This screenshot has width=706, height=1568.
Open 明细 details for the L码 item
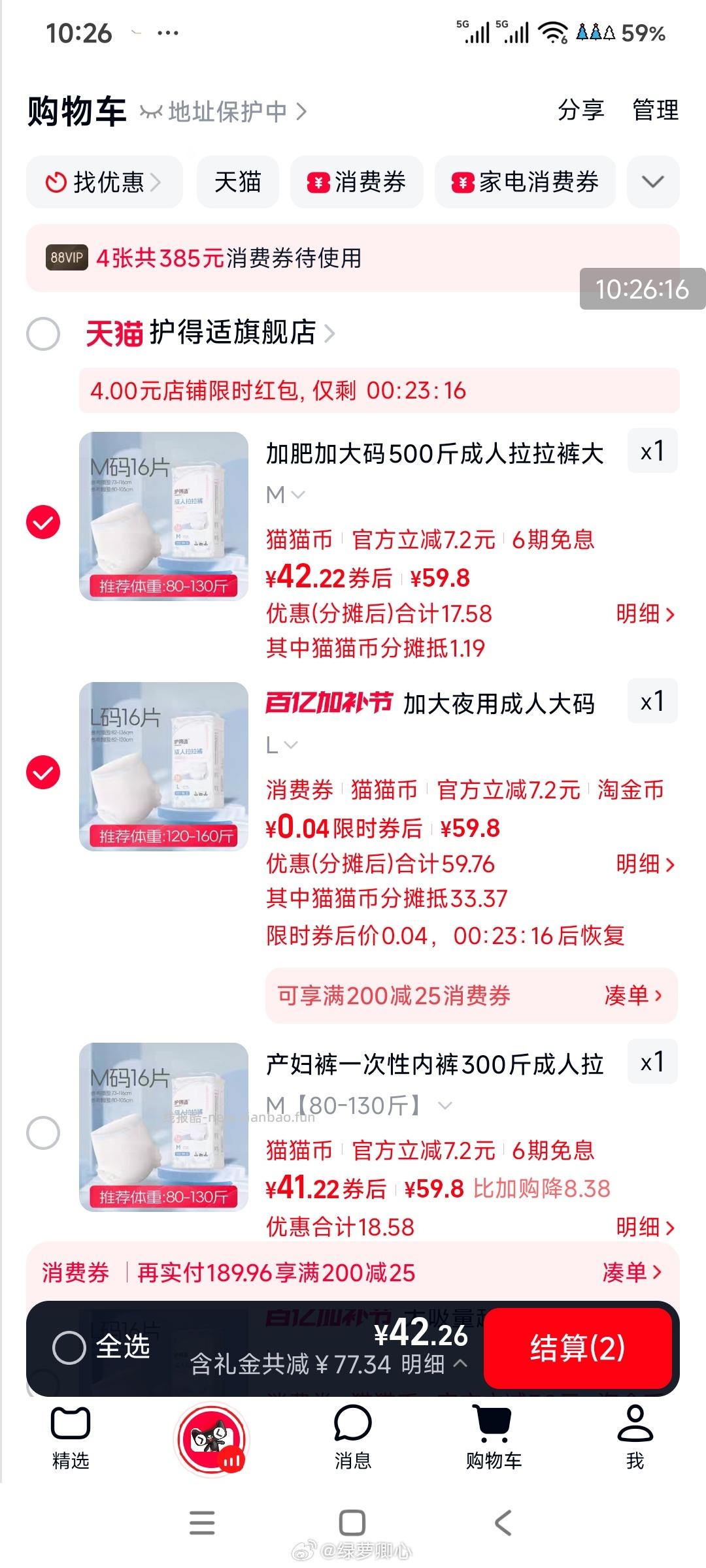(644, 864)
